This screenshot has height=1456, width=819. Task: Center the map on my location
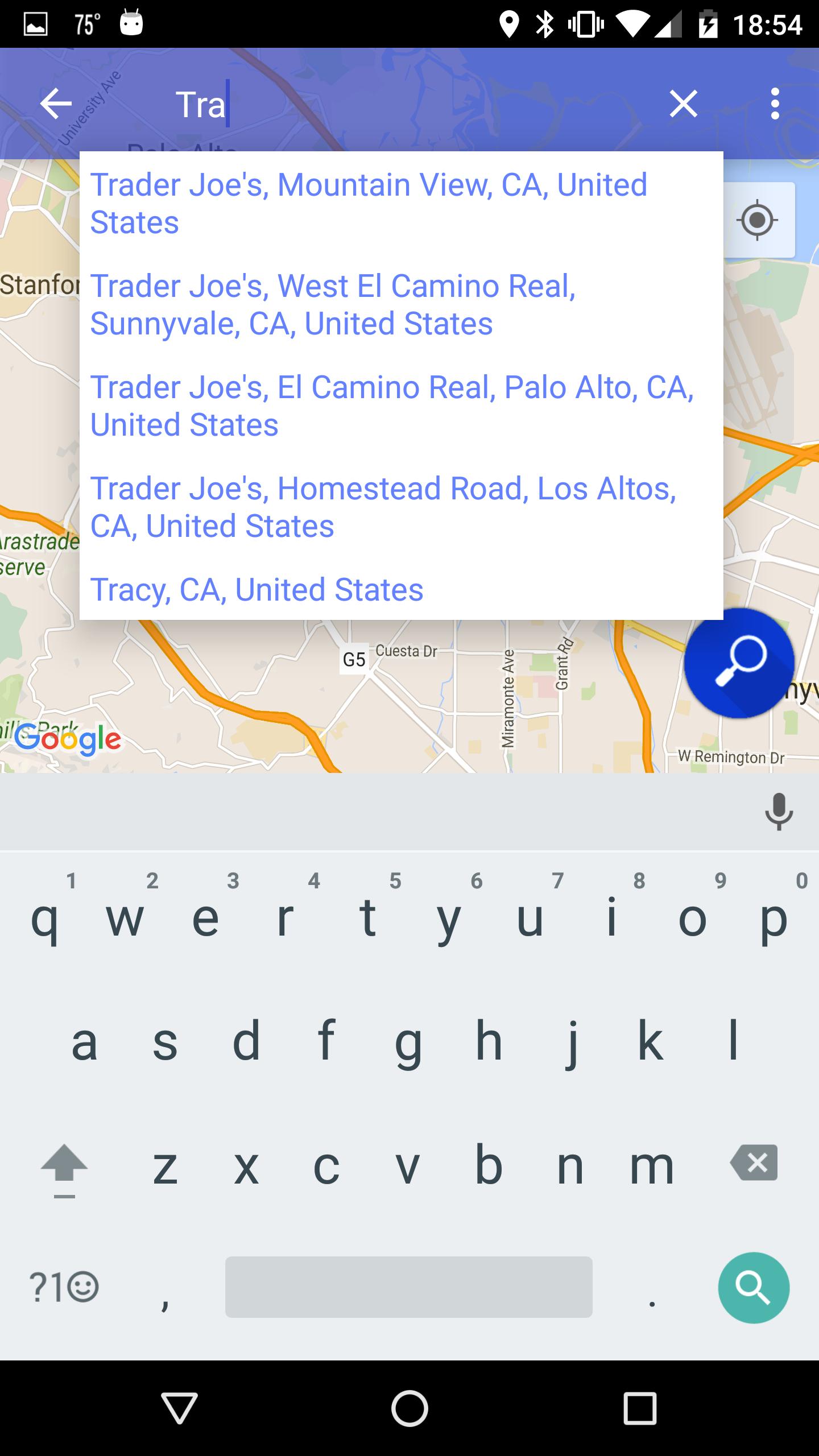[x=757, y=220]
